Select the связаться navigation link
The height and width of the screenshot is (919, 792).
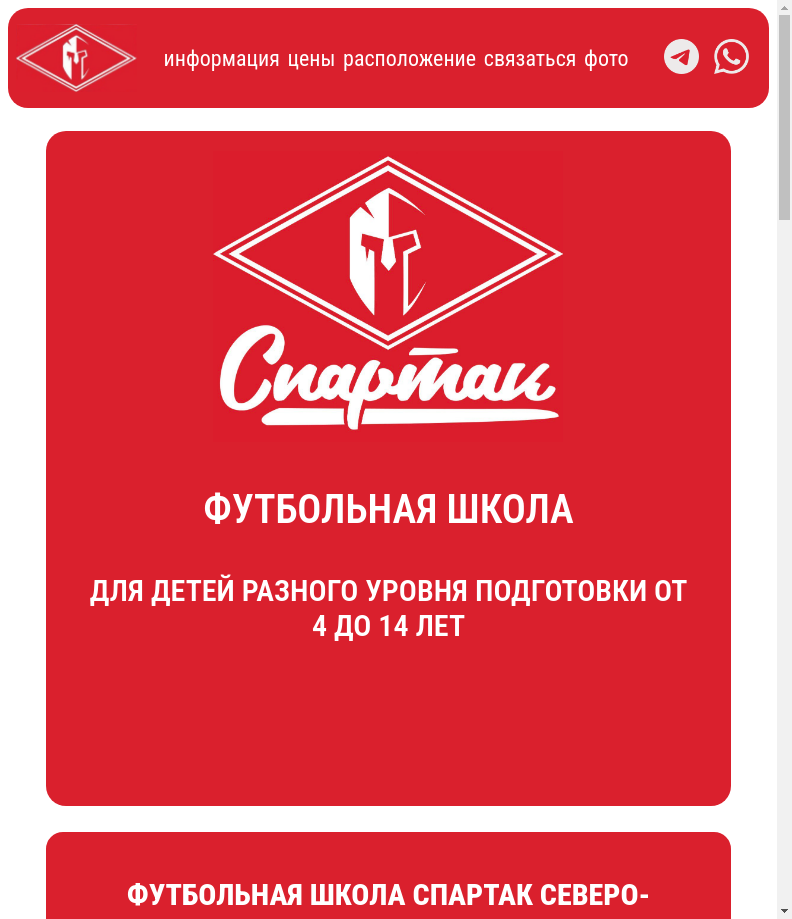coord(530,59)
